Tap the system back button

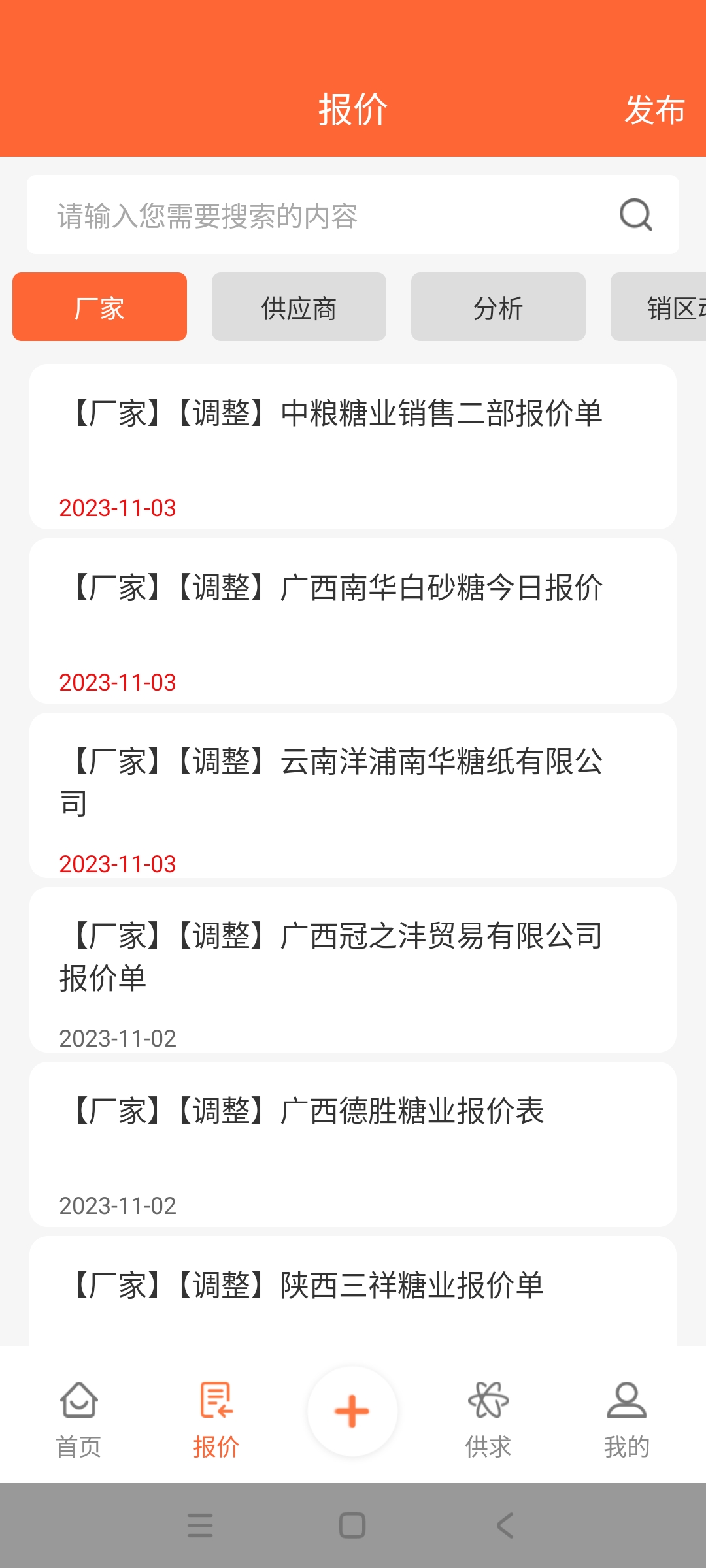505,1526
